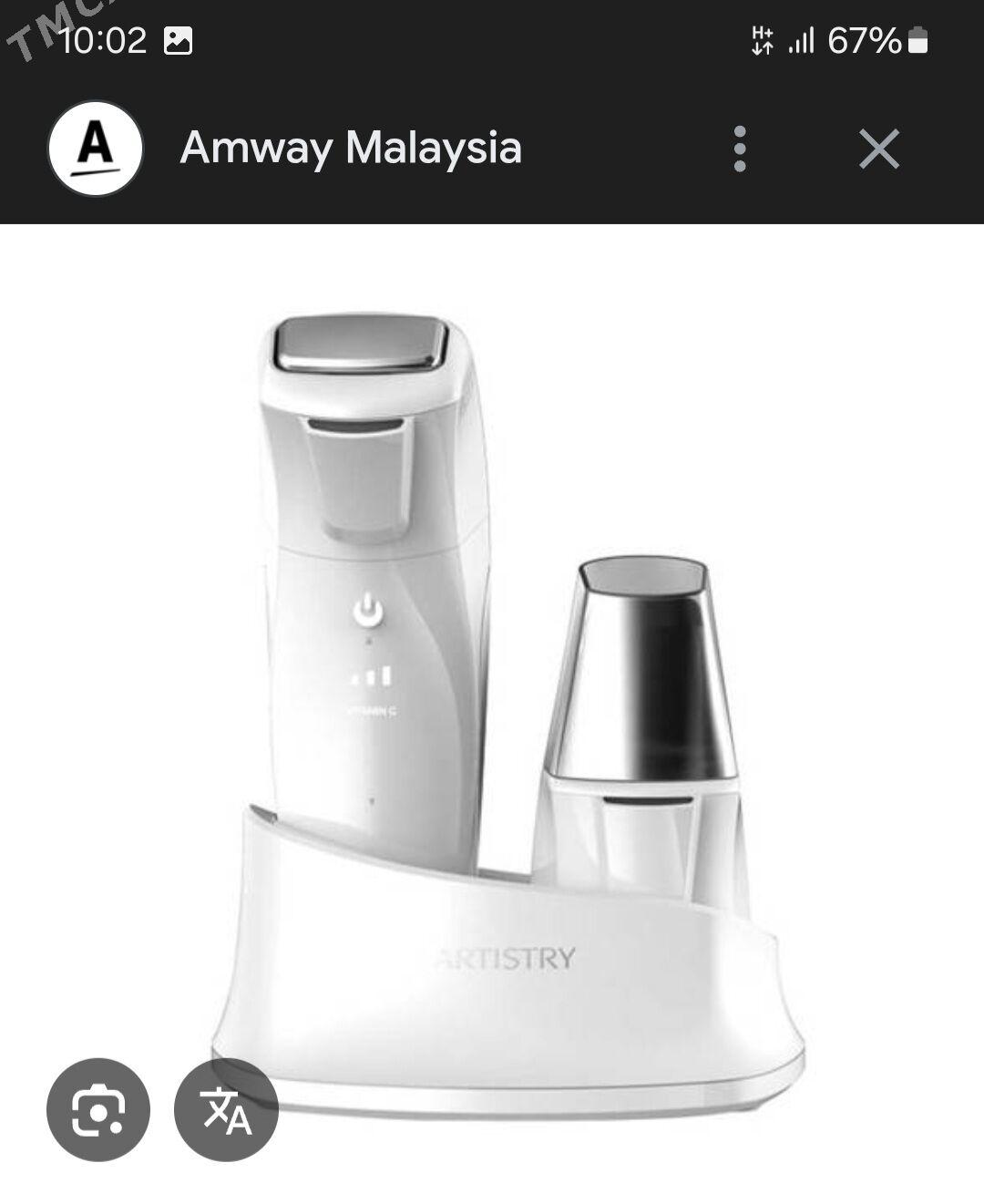Search this image with Google Lens

point(98,1110)
